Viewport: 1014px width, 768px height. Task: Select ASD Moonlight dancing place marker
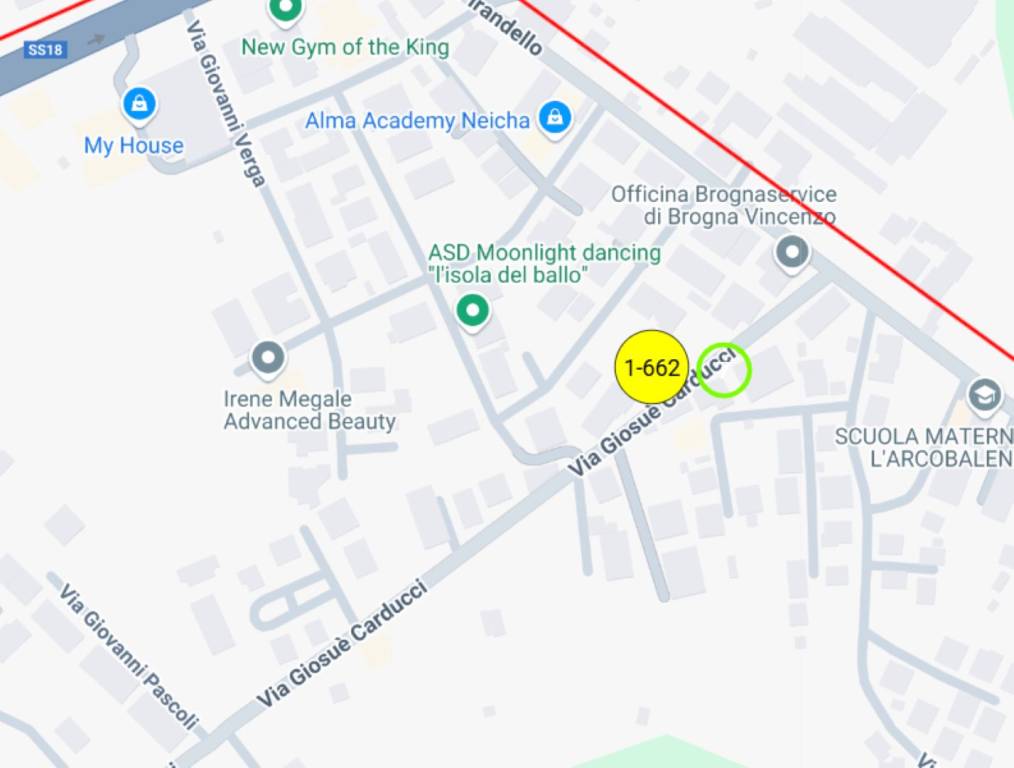(472, 310)
